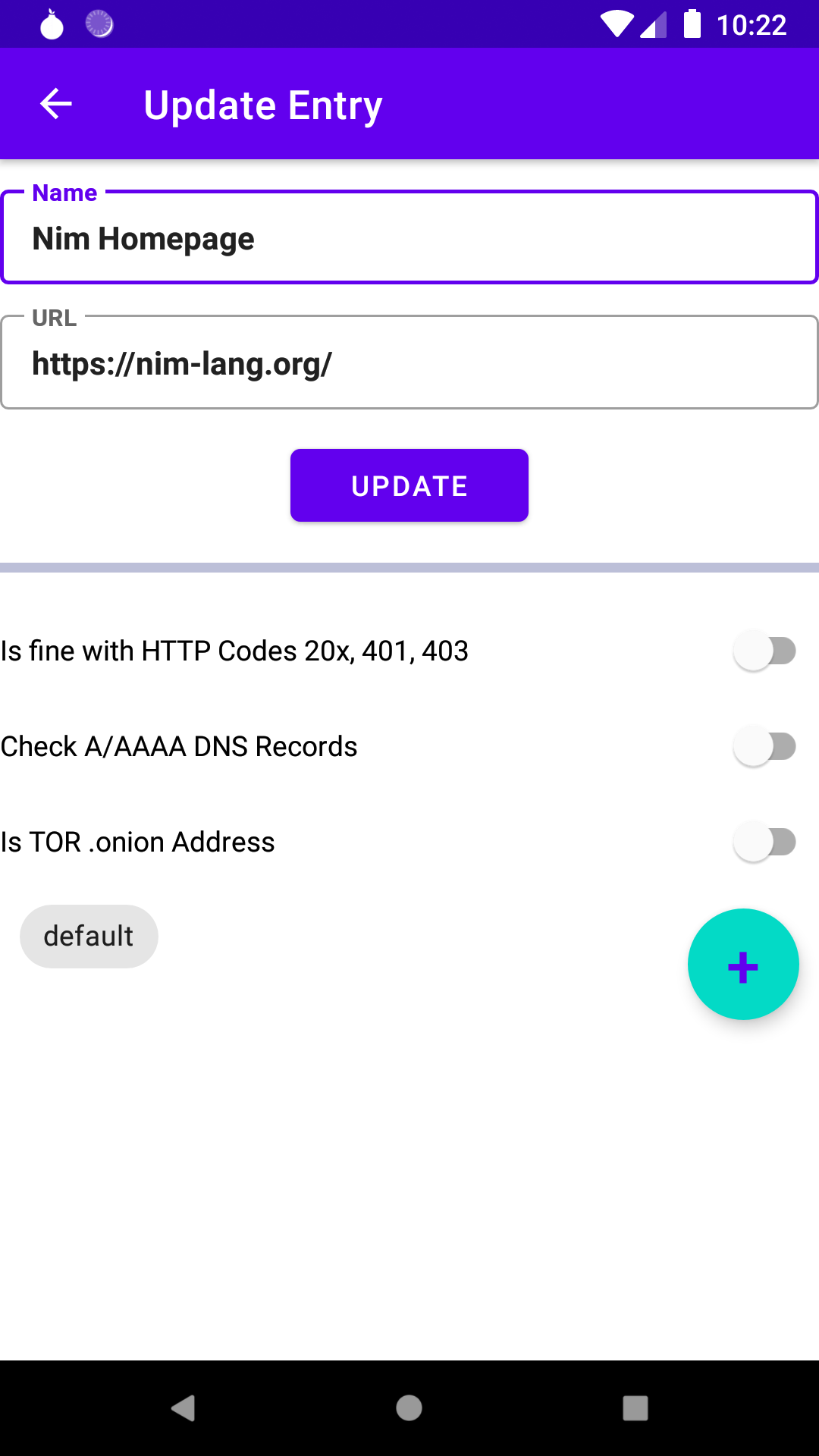Tap the system home button
819x1456 pixels.
click(x=409, y=1408)
